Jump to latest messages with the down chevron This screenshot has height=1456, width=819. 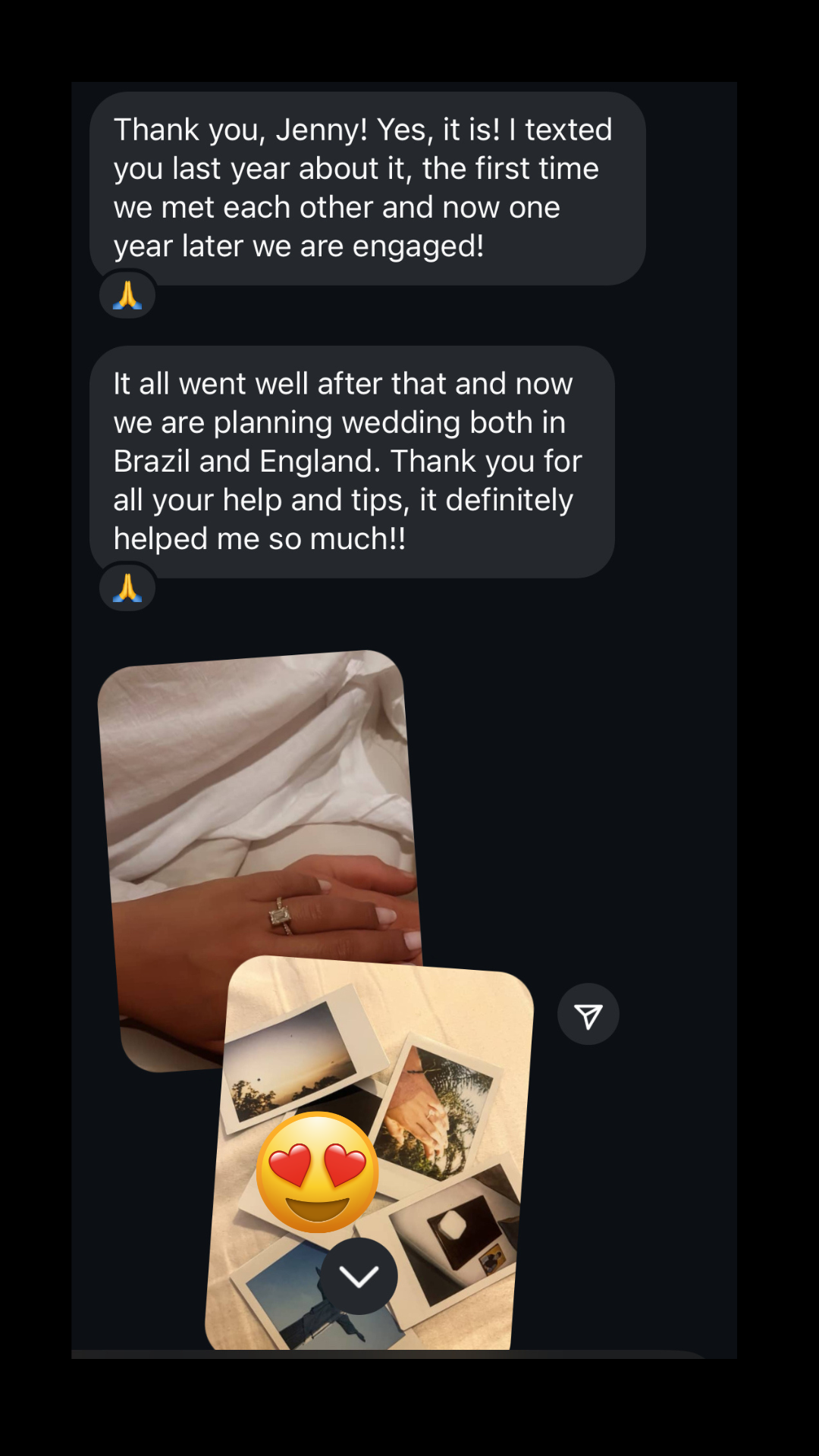pyautogui.click(x=359, y=1276)
